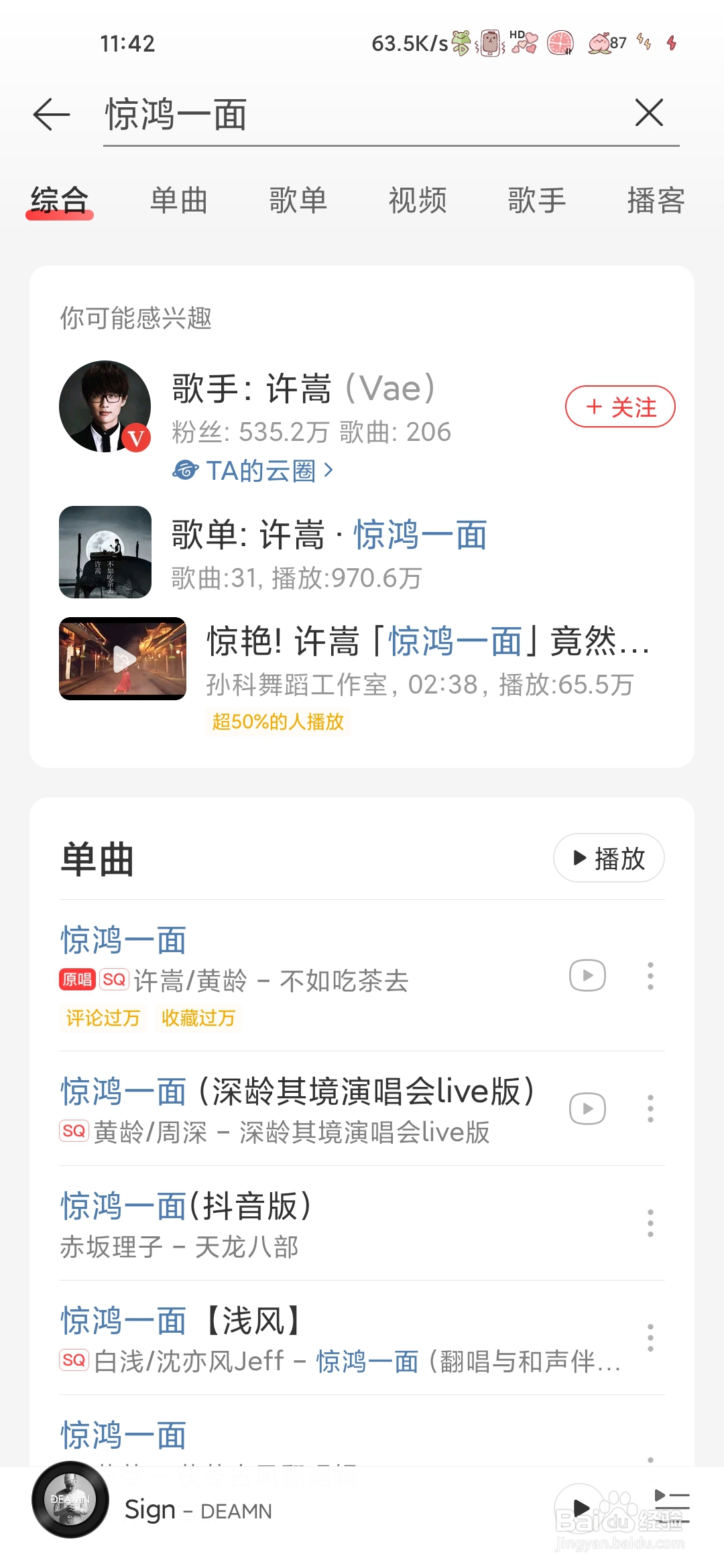Switch to the 单曲 tab
The width and height of the screenshot is (724, 1568).
tap(179, 200)
